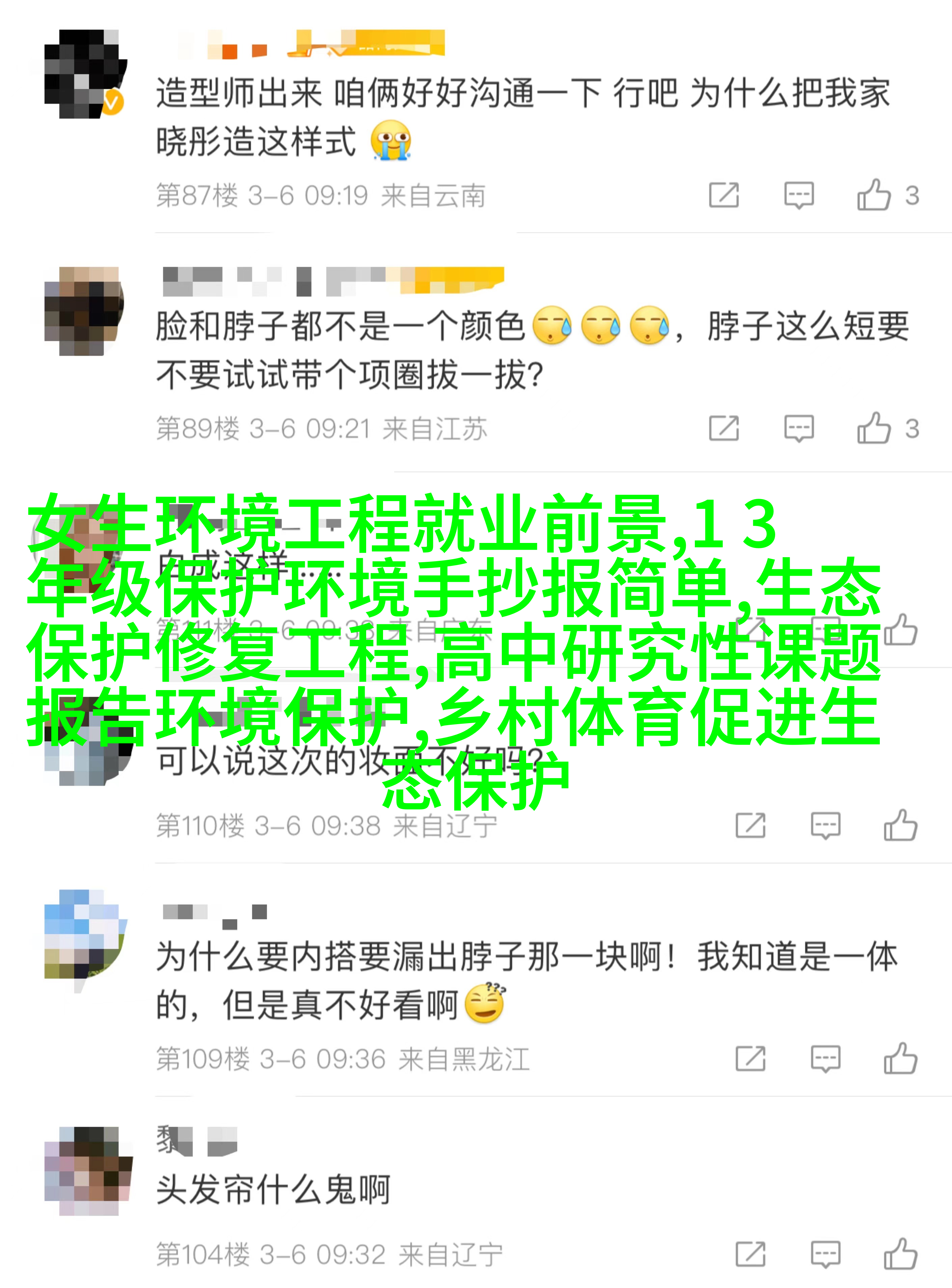Reply to the floor 109 comment
952x1288 pixels.
[825, 1059]
